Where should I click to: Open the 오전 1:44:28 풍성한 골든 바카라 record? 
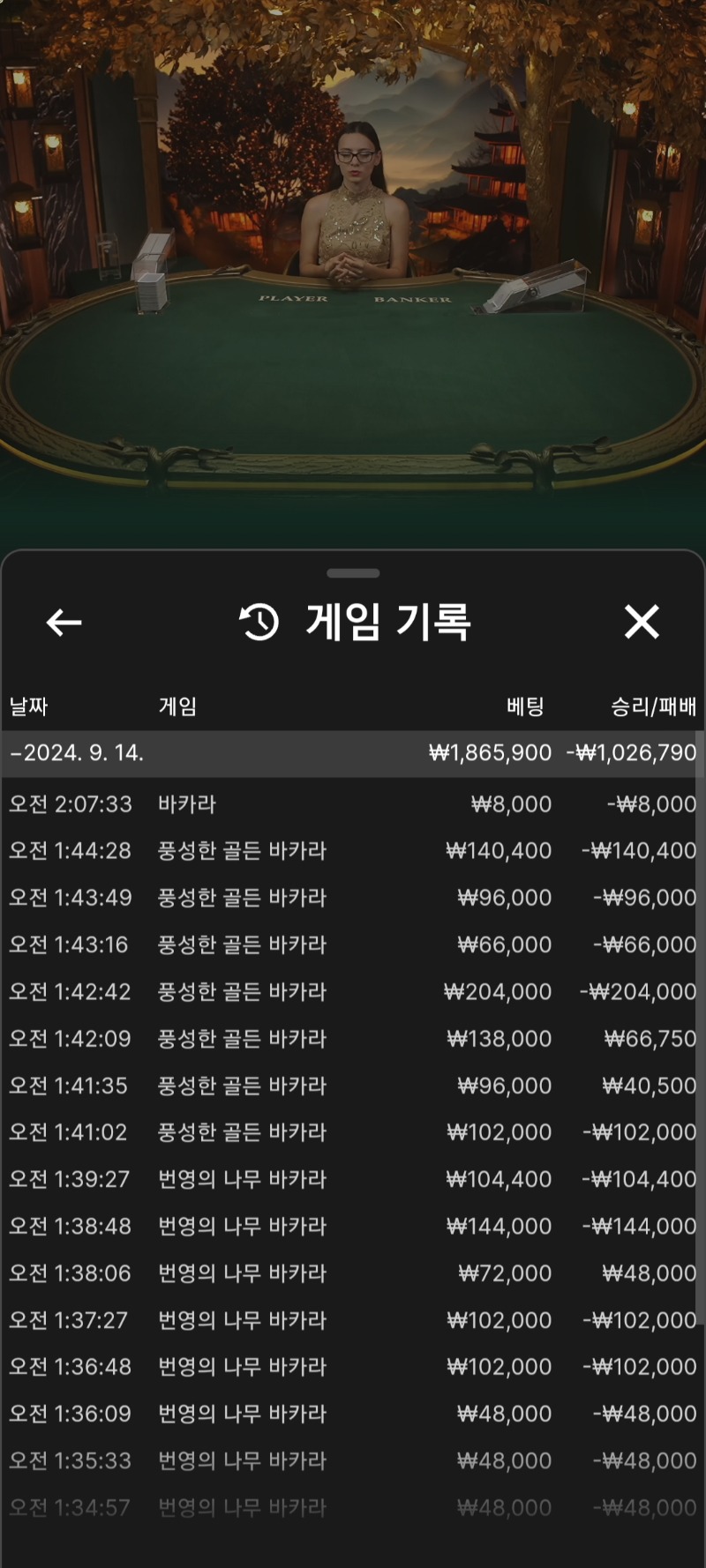pyautogui.click(x=352, y=851)
